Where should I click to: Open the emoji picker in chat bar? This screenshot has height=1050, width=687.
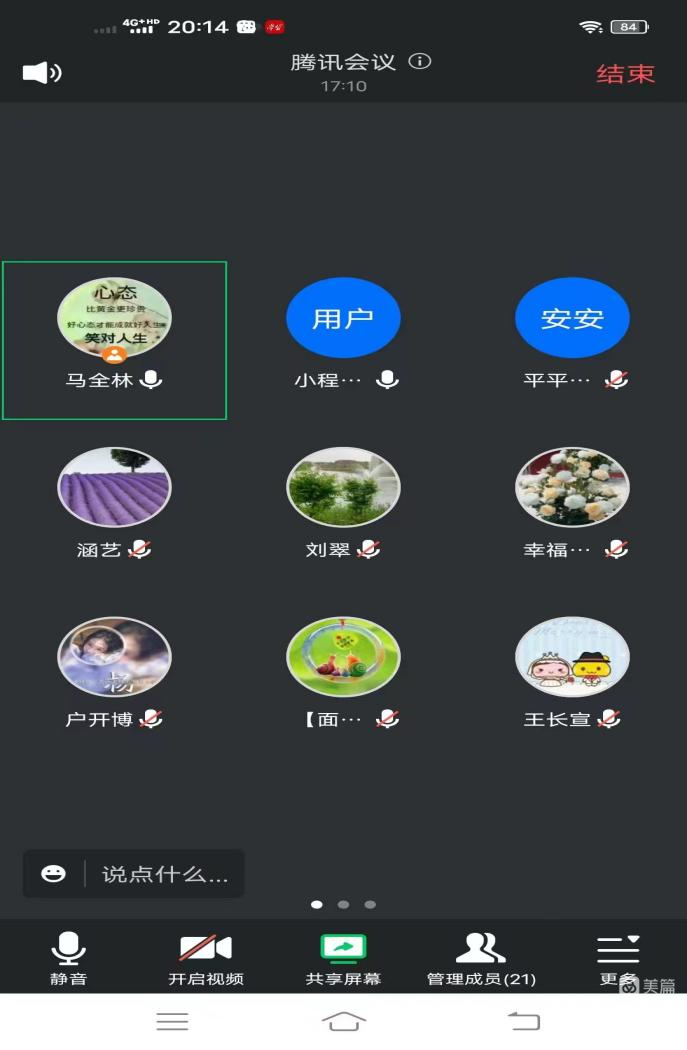click(x=53, y=874)
